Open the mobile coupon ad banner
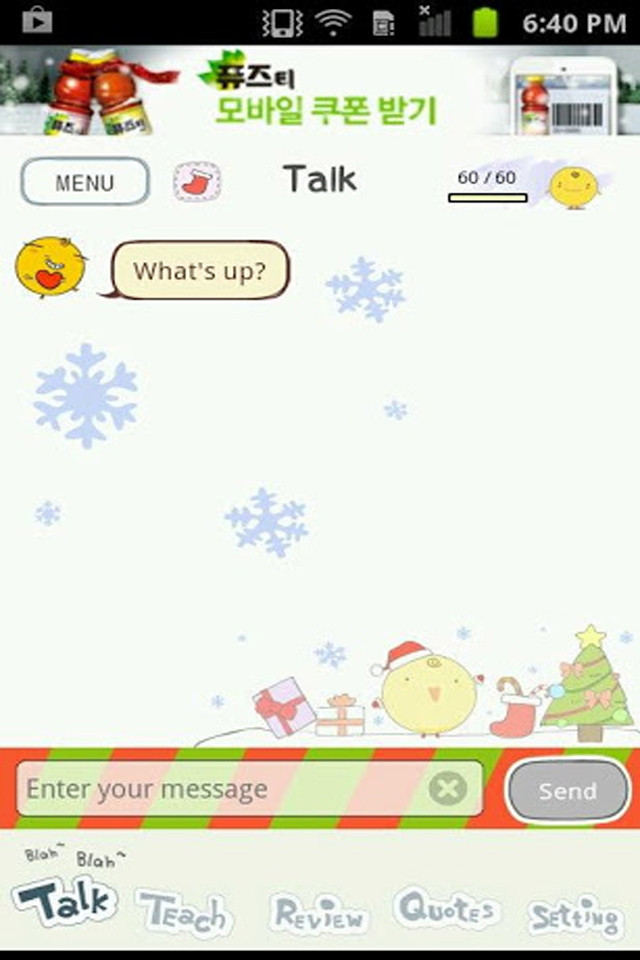The height and width of the screenshot is (960, 640). coord(320,91)
